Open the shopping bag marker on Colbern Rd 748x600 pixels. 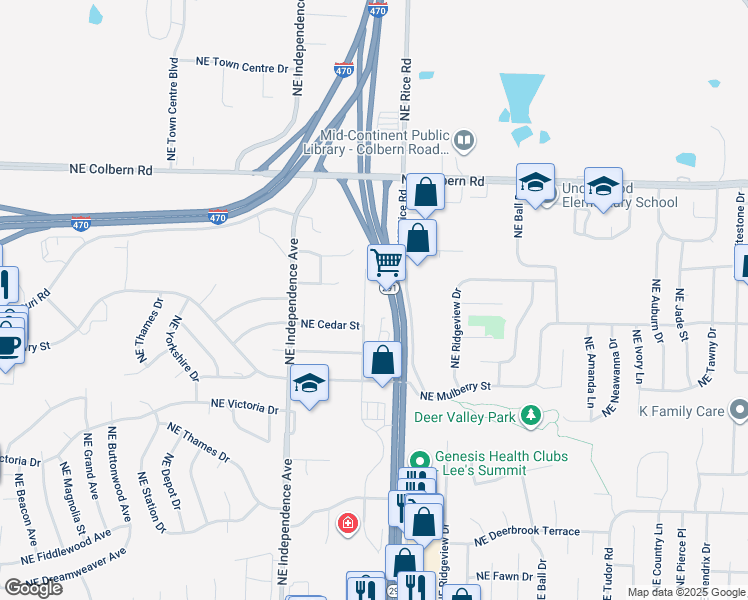pyautogui.click(x=425, y=192)
